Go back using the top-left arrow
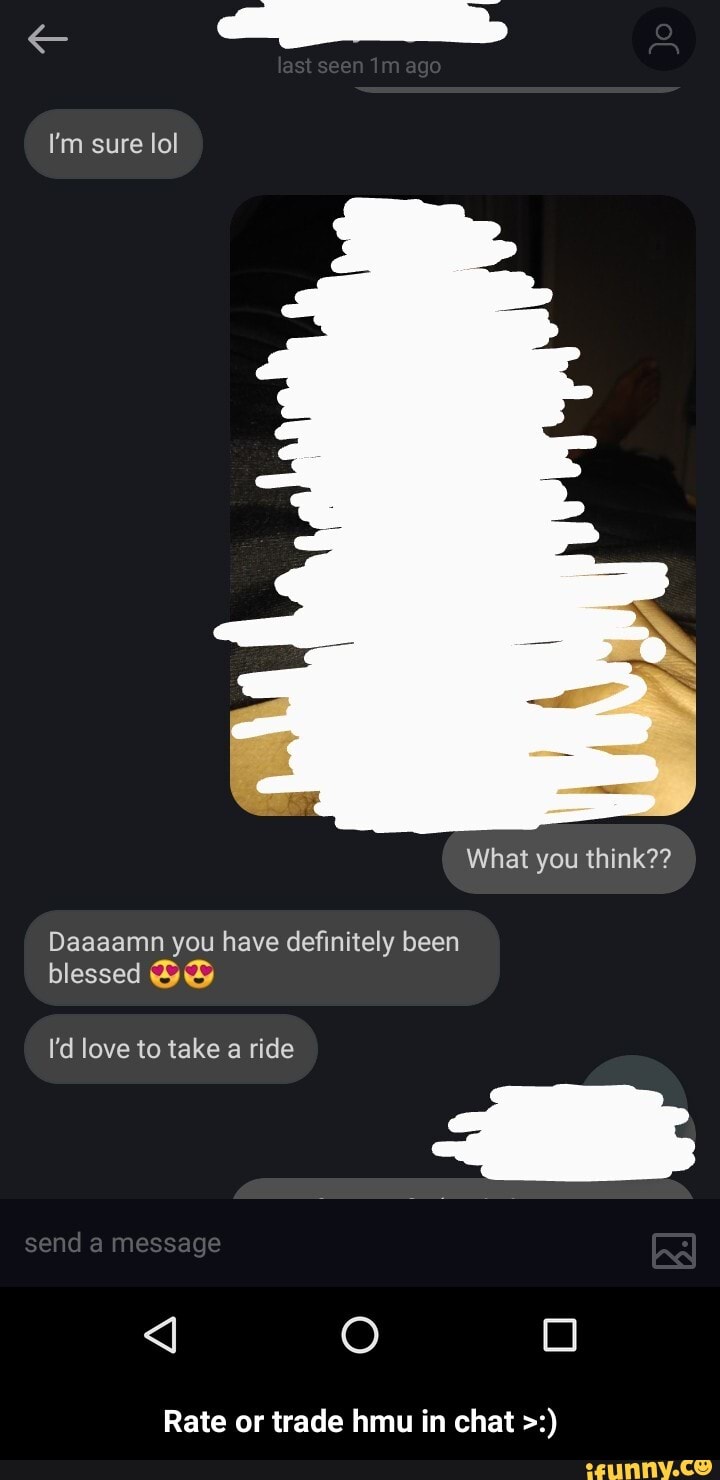 pyautogui.click(x=47, y=39)
